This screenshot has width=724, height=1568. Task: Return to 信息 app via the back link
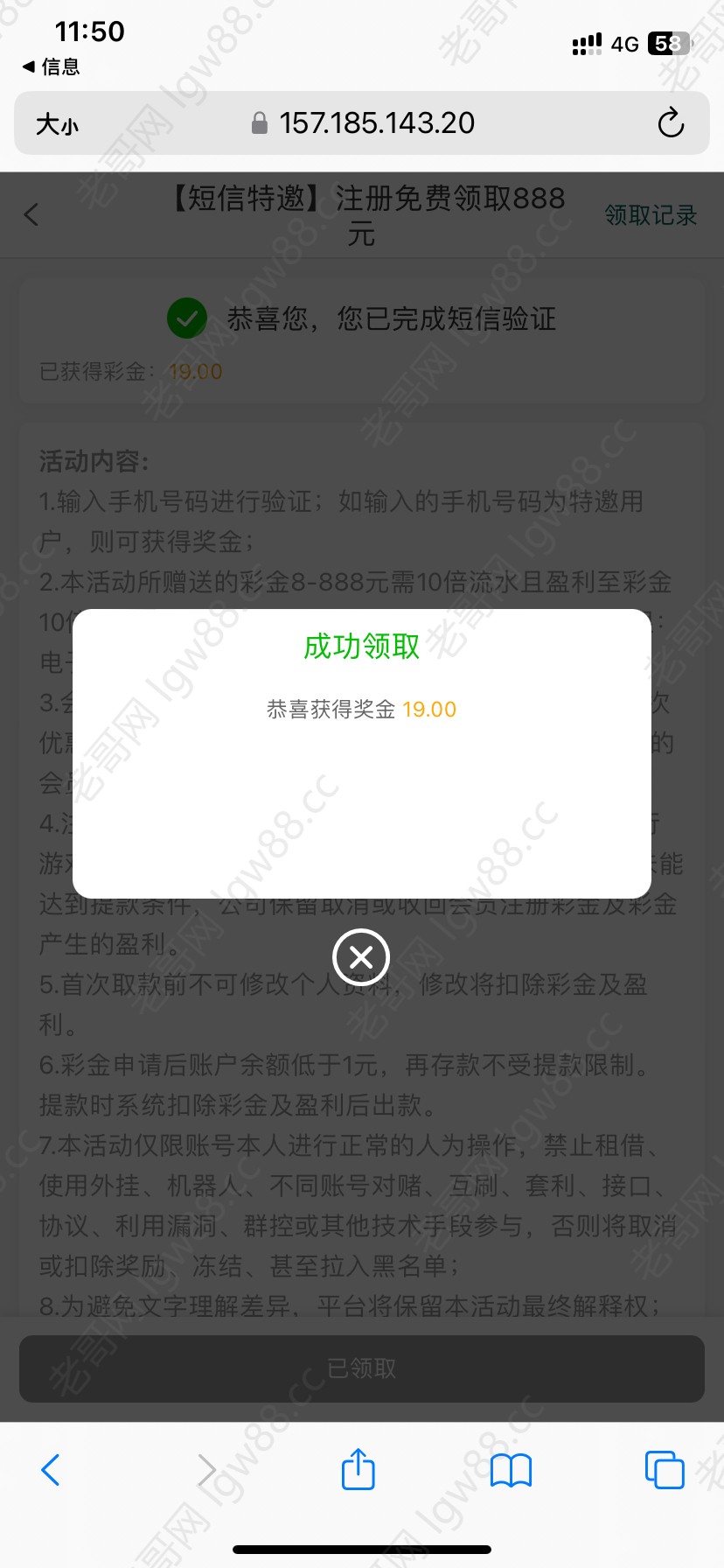coord(51,66)
